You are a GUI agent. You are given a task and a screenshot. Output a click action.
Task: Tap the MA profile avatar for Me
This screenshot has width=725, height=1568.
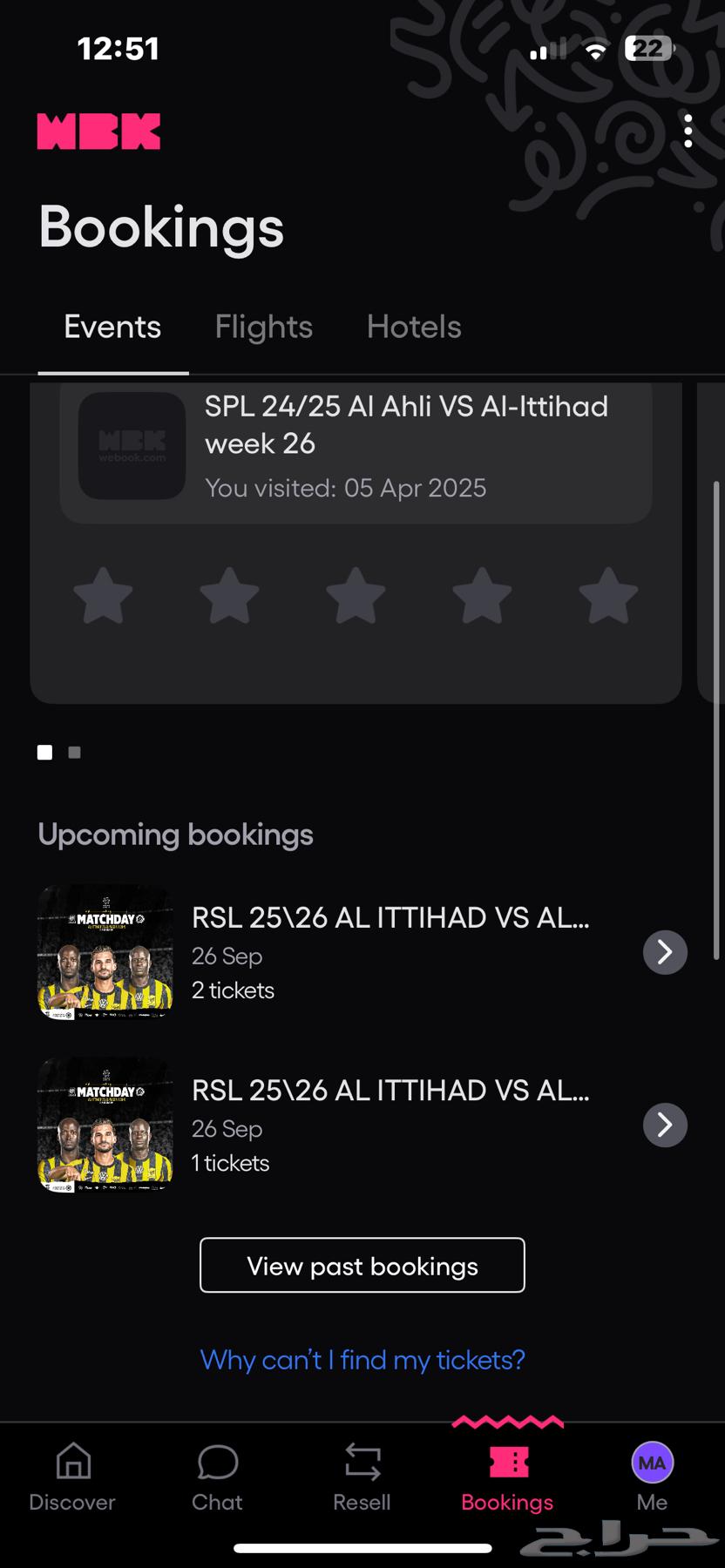pyautogui.click(x=651, y=1463)
